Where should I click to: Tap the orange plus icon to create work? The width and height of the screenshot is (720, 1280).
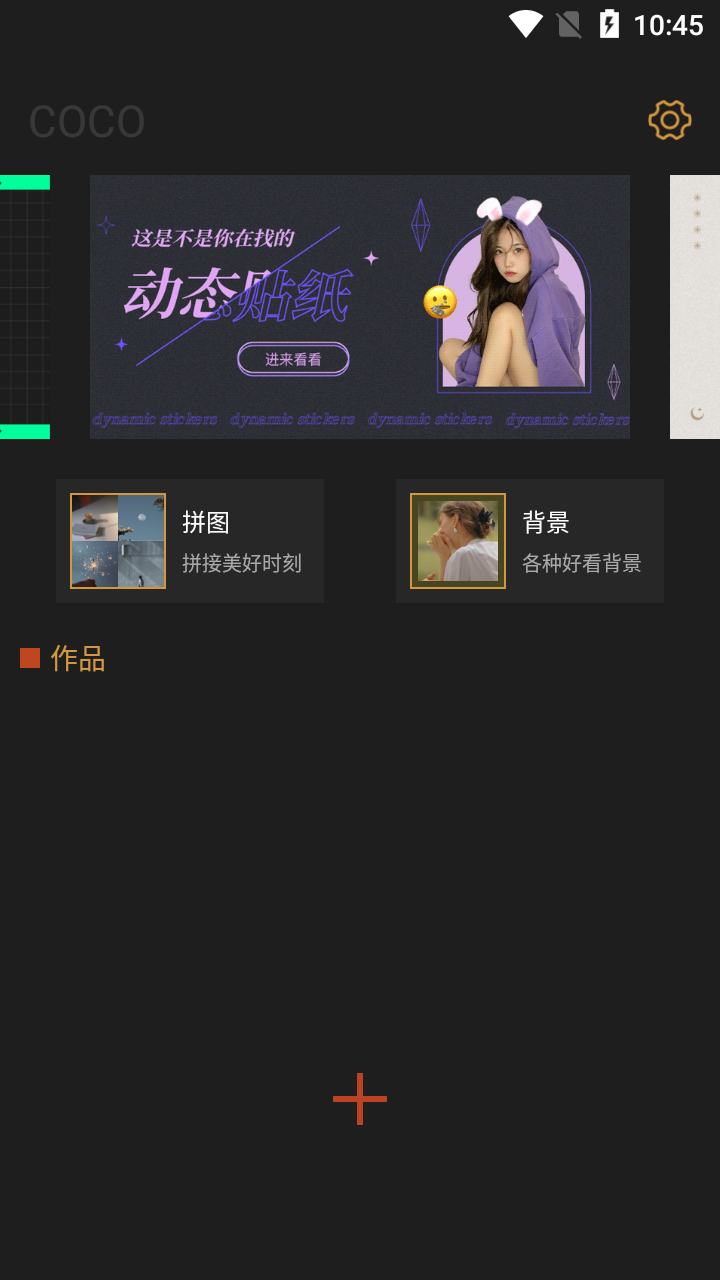coord(360,1097)
